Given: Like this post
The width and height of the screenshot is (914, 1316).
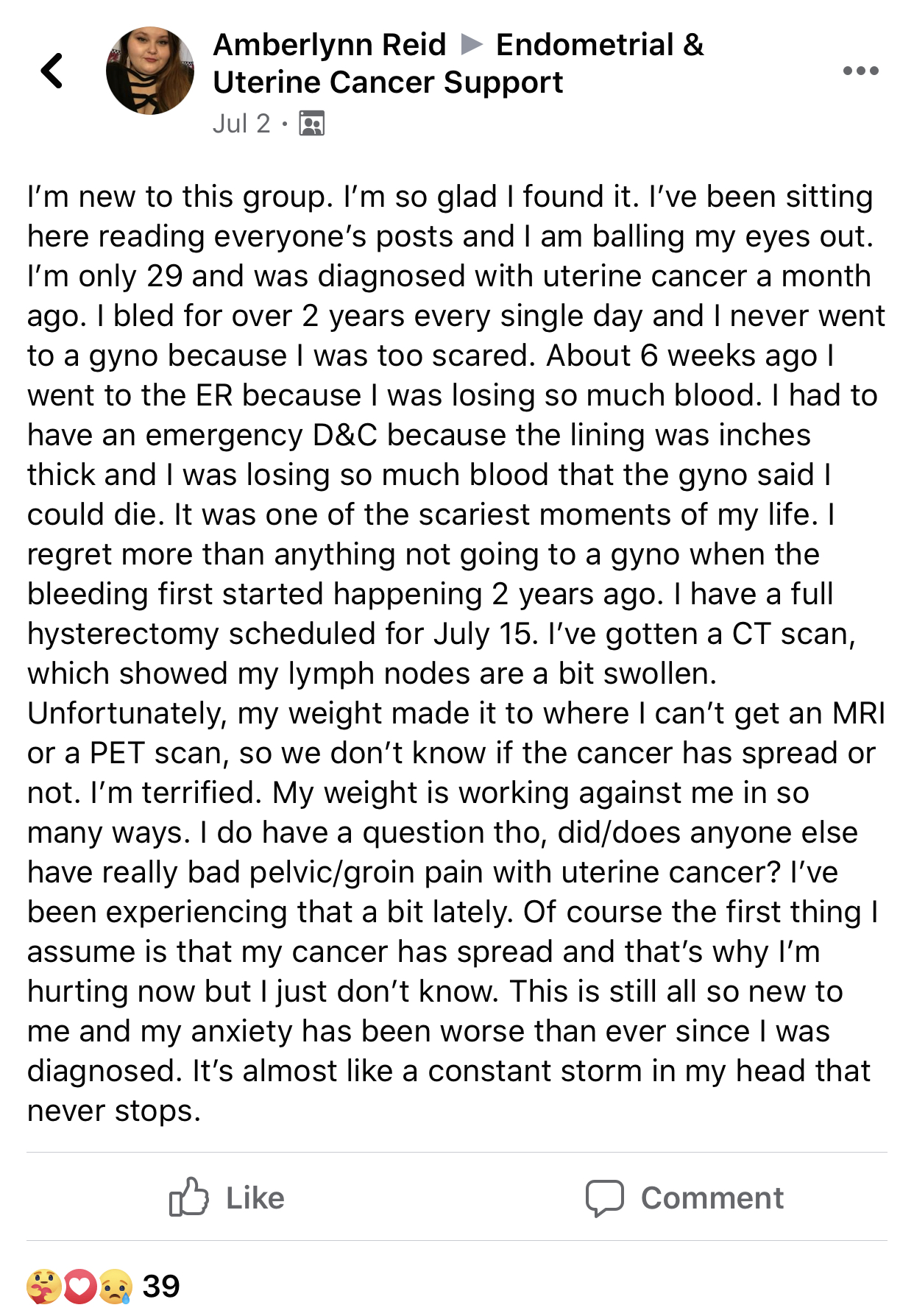Looking at the screenshot, I should click(x=227, y=1198).
